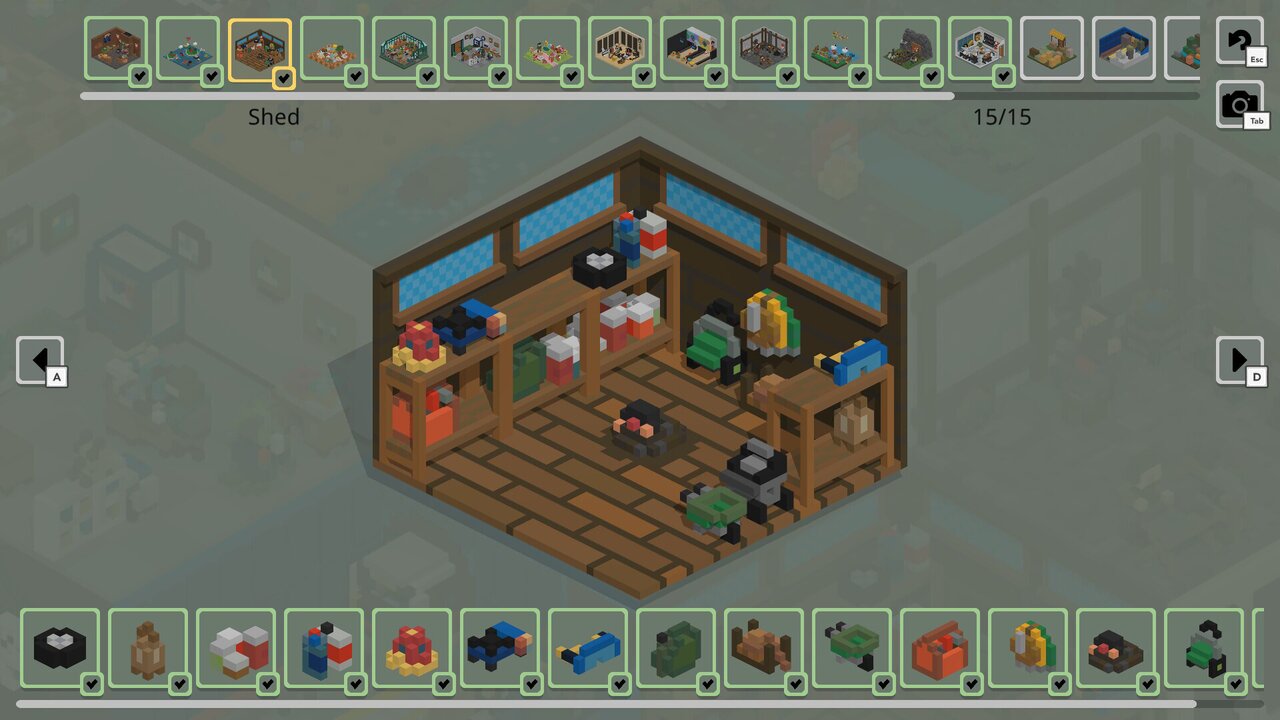Open the grey cave room thumbnail
The image size is (1280, 720).
[907, 48]
